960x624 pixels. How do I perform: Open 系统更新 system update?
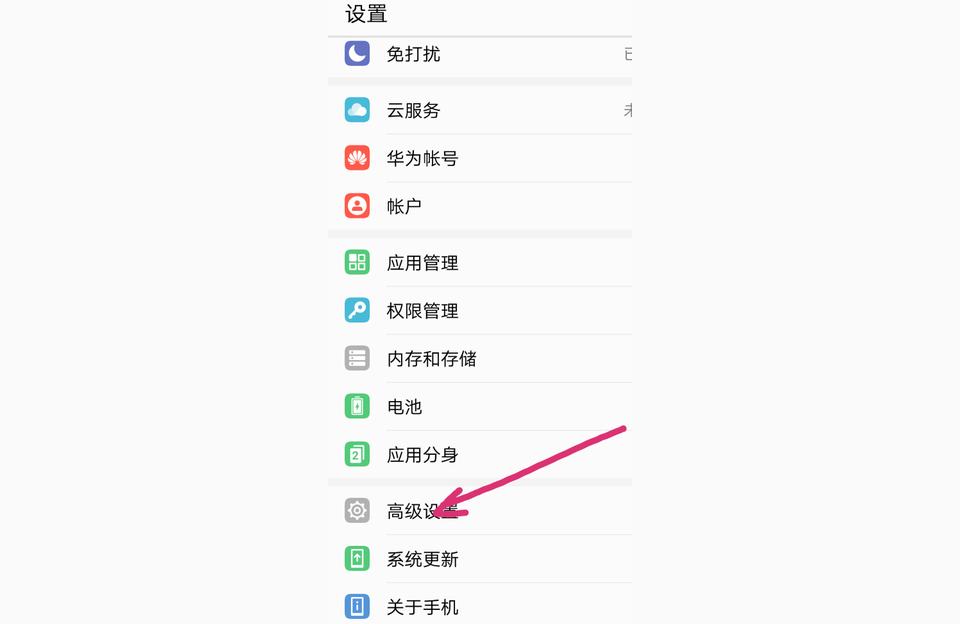tap(422, 559)
